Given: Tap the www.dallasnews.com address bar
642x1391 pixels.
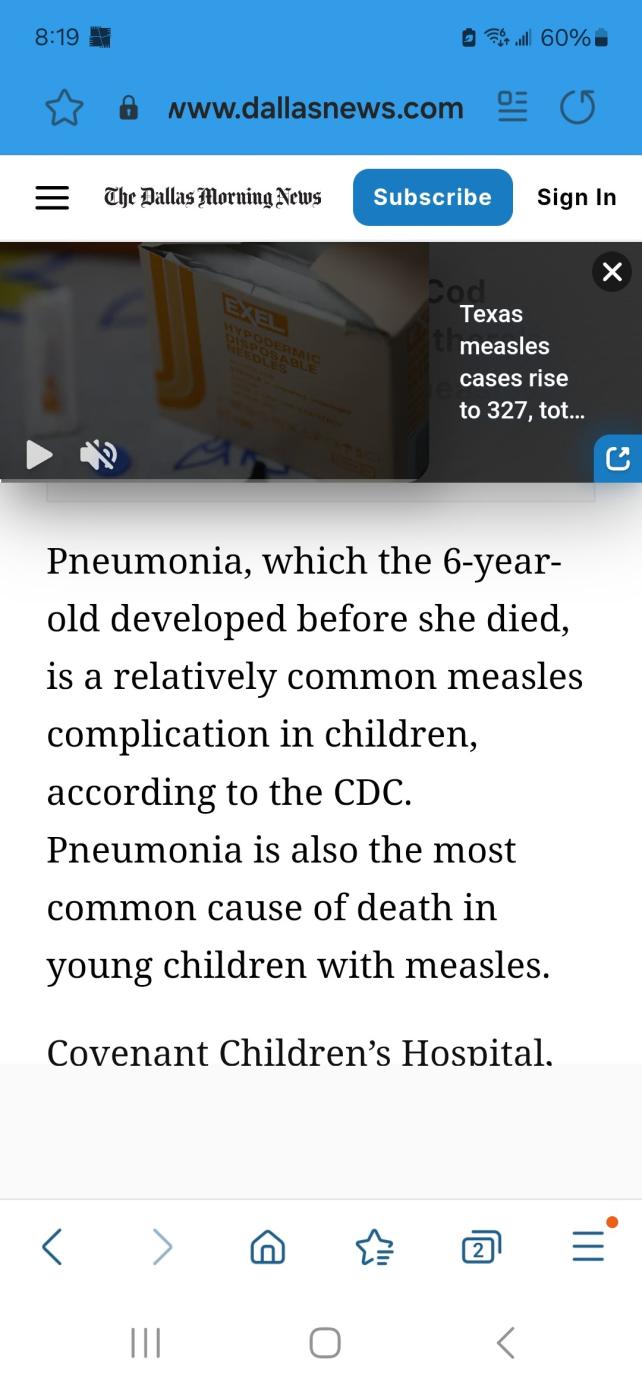Looking at the screenshot, I should pos(315,108).
